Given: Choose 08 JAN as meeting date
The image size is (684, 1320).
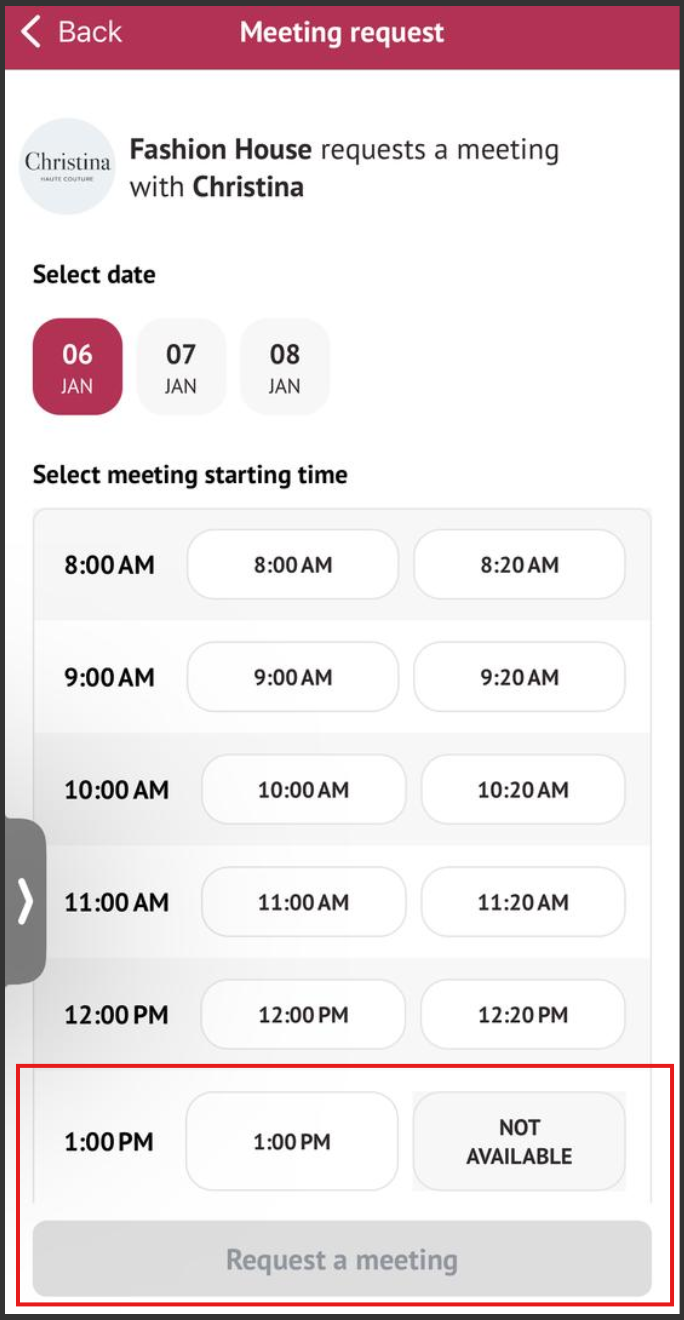Looking at the screenshot, I should [285, 367].
